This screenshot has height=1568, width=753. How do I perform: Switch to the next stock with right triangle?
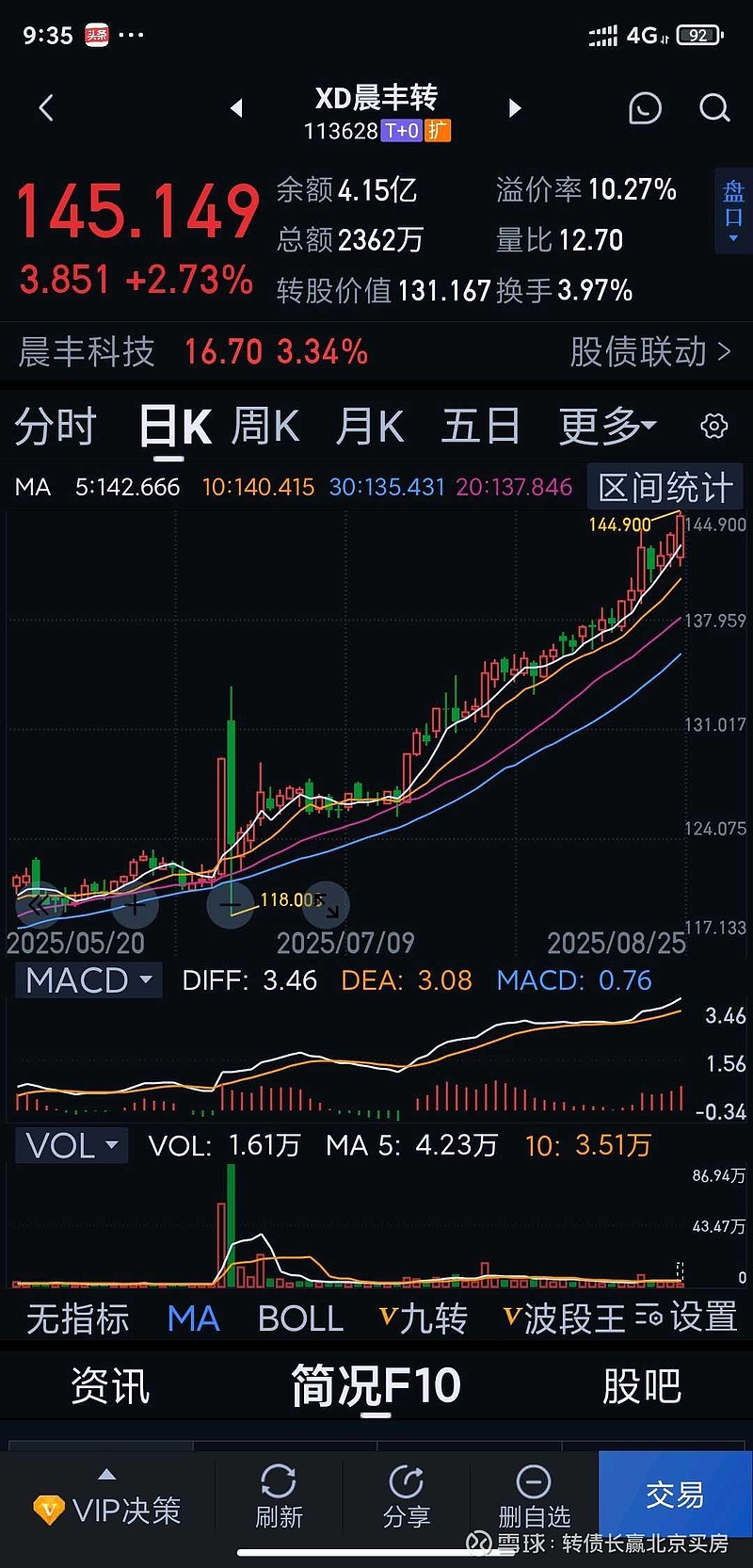pos(514,108)
